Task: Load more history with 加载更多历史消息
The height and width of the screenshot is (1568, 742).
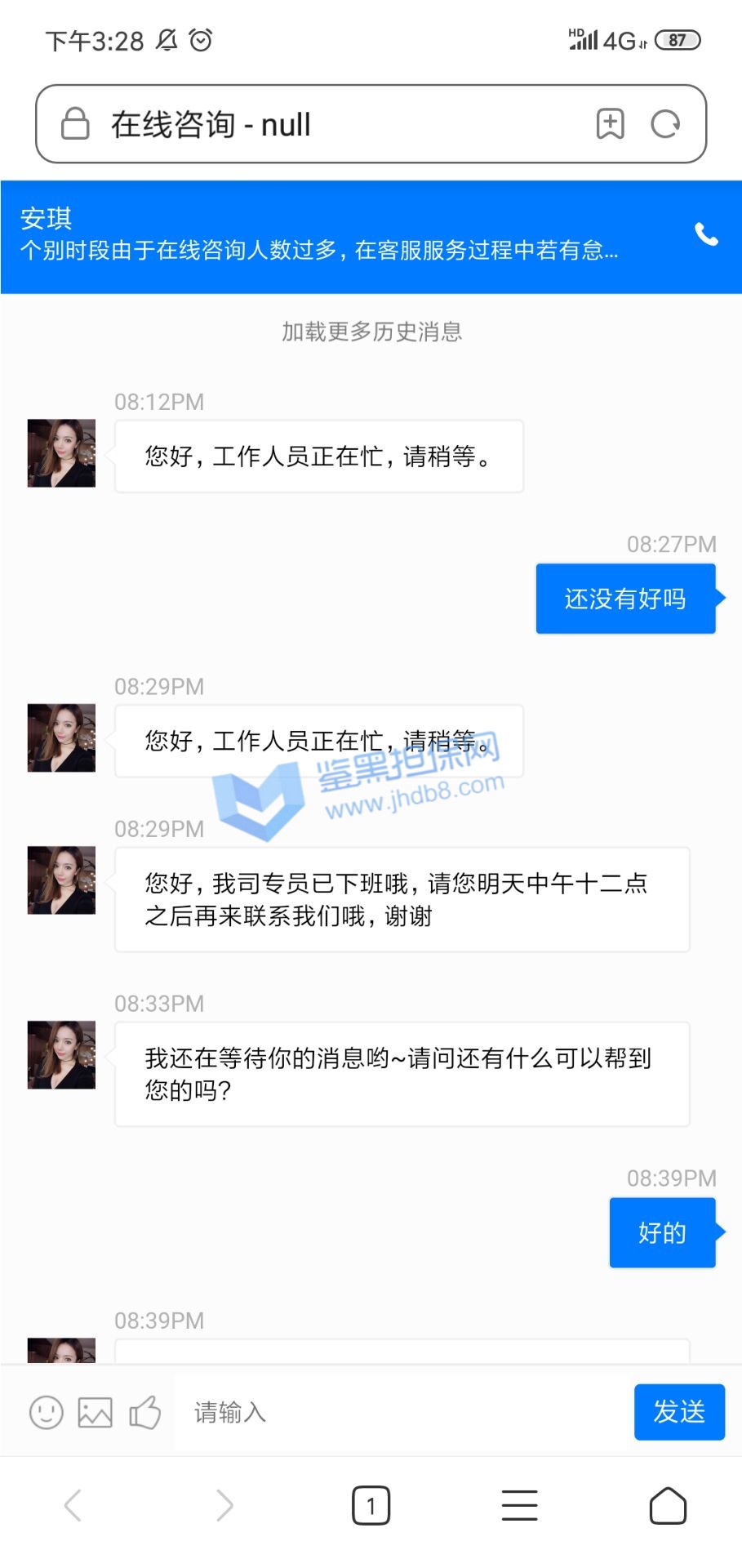Action: pos(371,332)
